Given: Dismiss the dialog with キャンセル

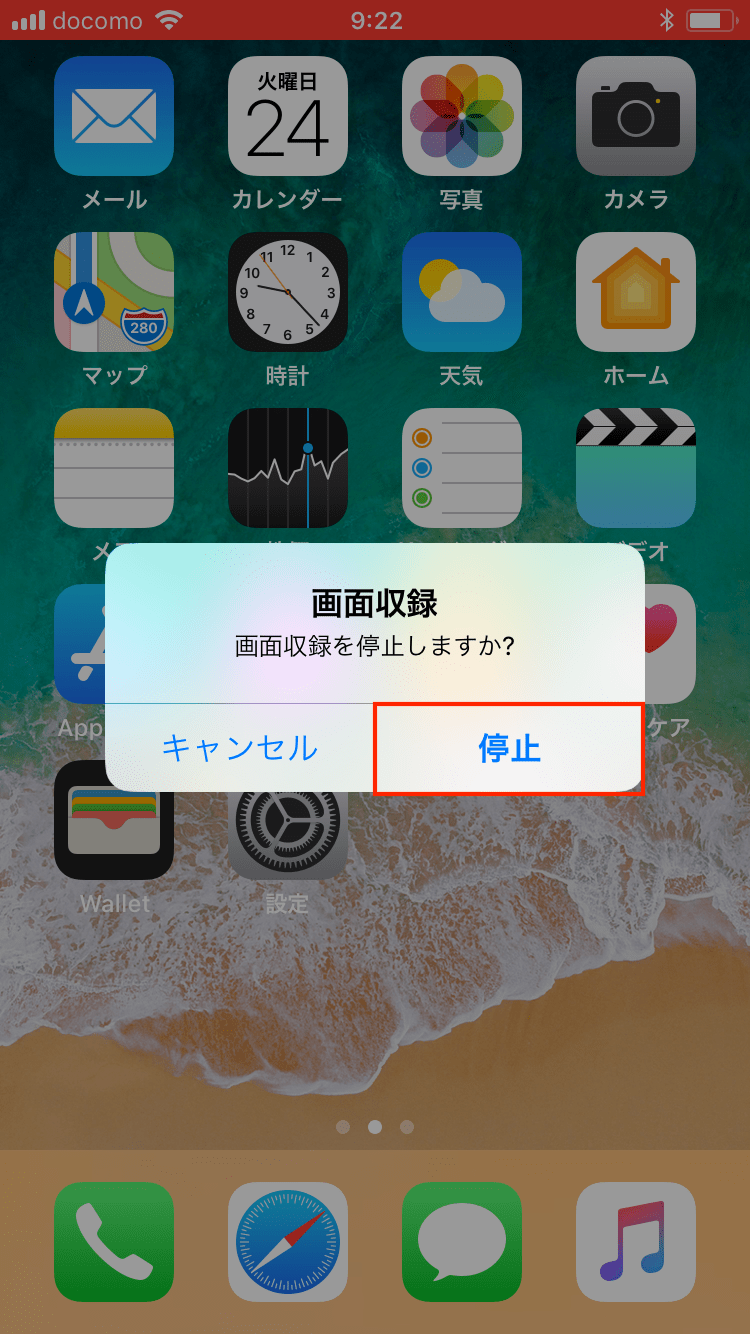Looking at the screenshot, I should point(240,748).
